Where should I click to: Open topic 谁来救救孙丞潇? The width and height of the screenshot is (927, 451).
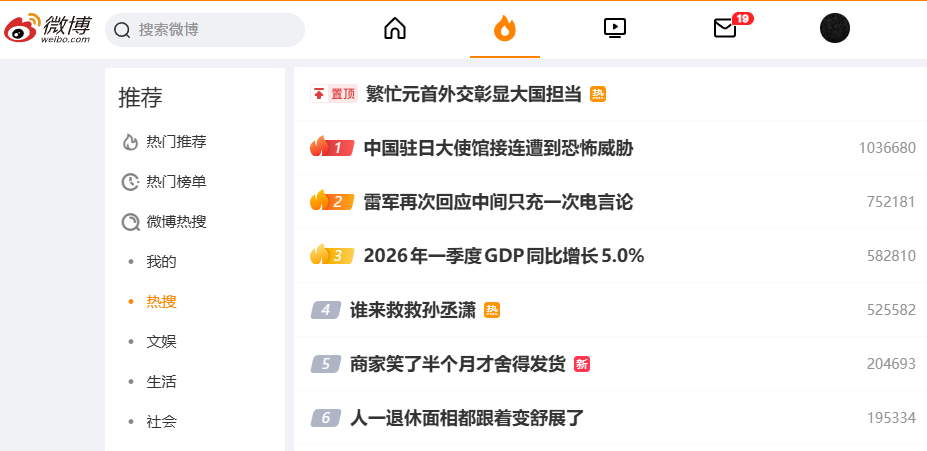click(x=412, y=310)
